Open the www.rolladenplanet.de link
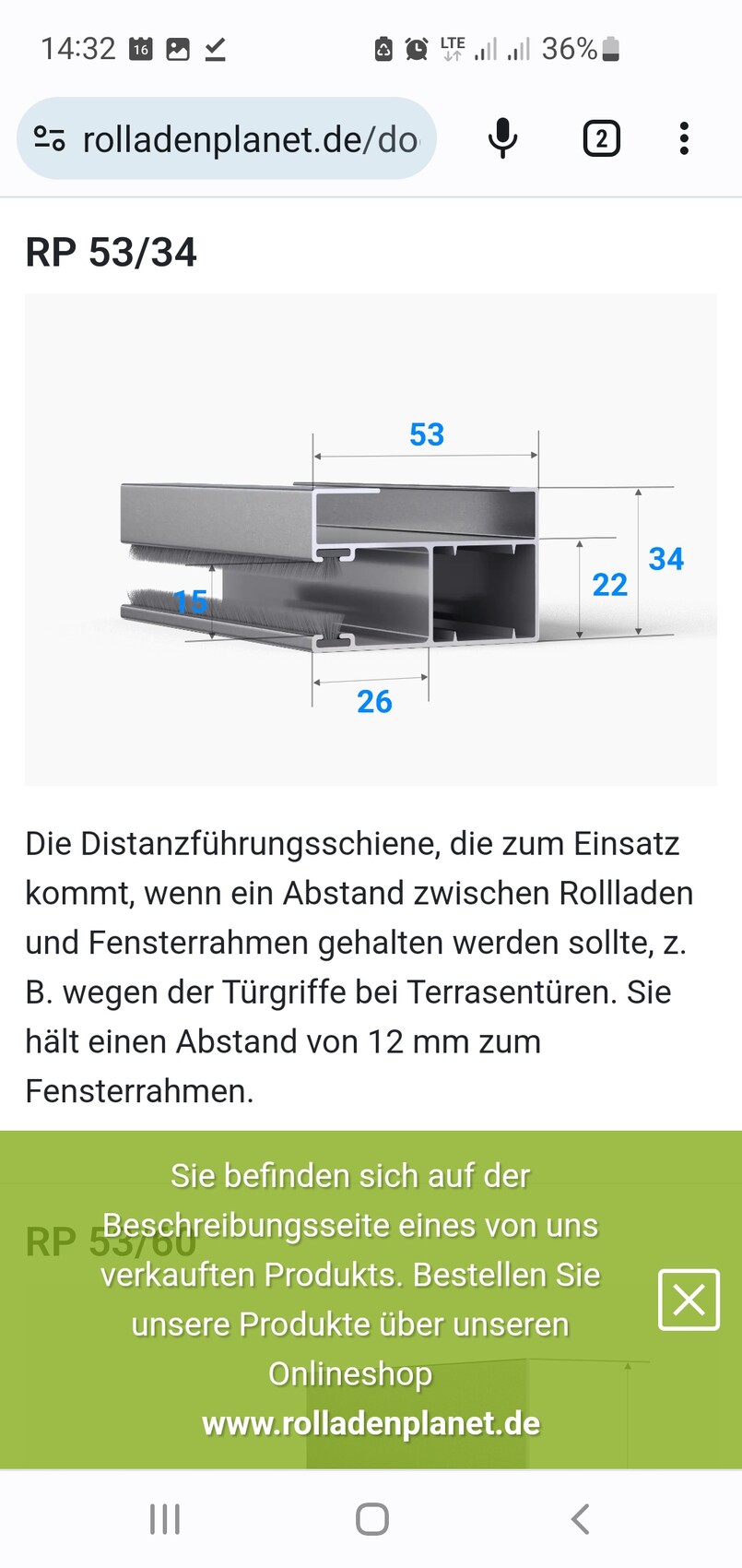 (x=371, y=1423)
